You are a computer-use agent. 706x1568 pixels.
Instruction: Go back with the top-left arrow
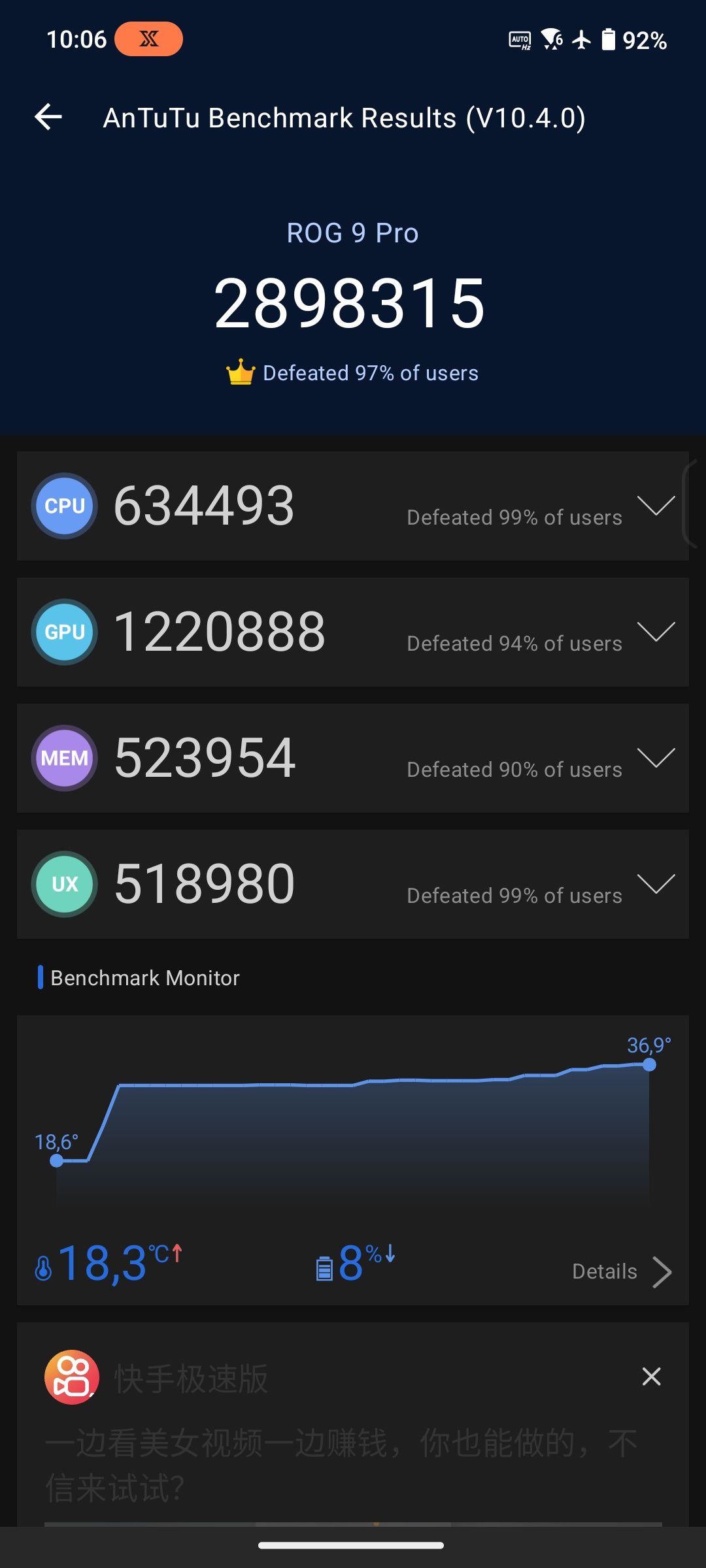(48, 118)
